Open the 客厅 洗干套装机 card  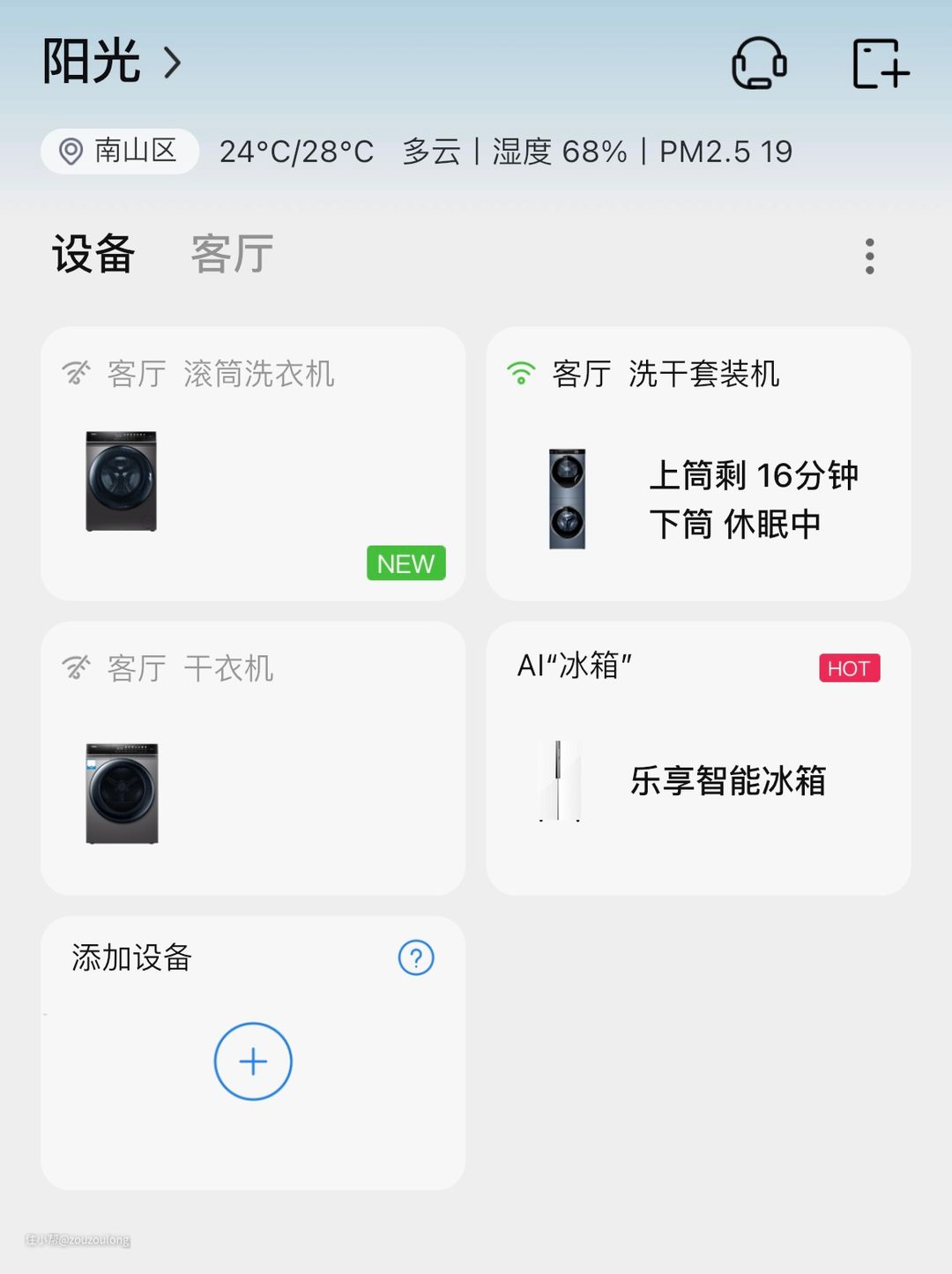pyautogui.click(x=698, y=464)
